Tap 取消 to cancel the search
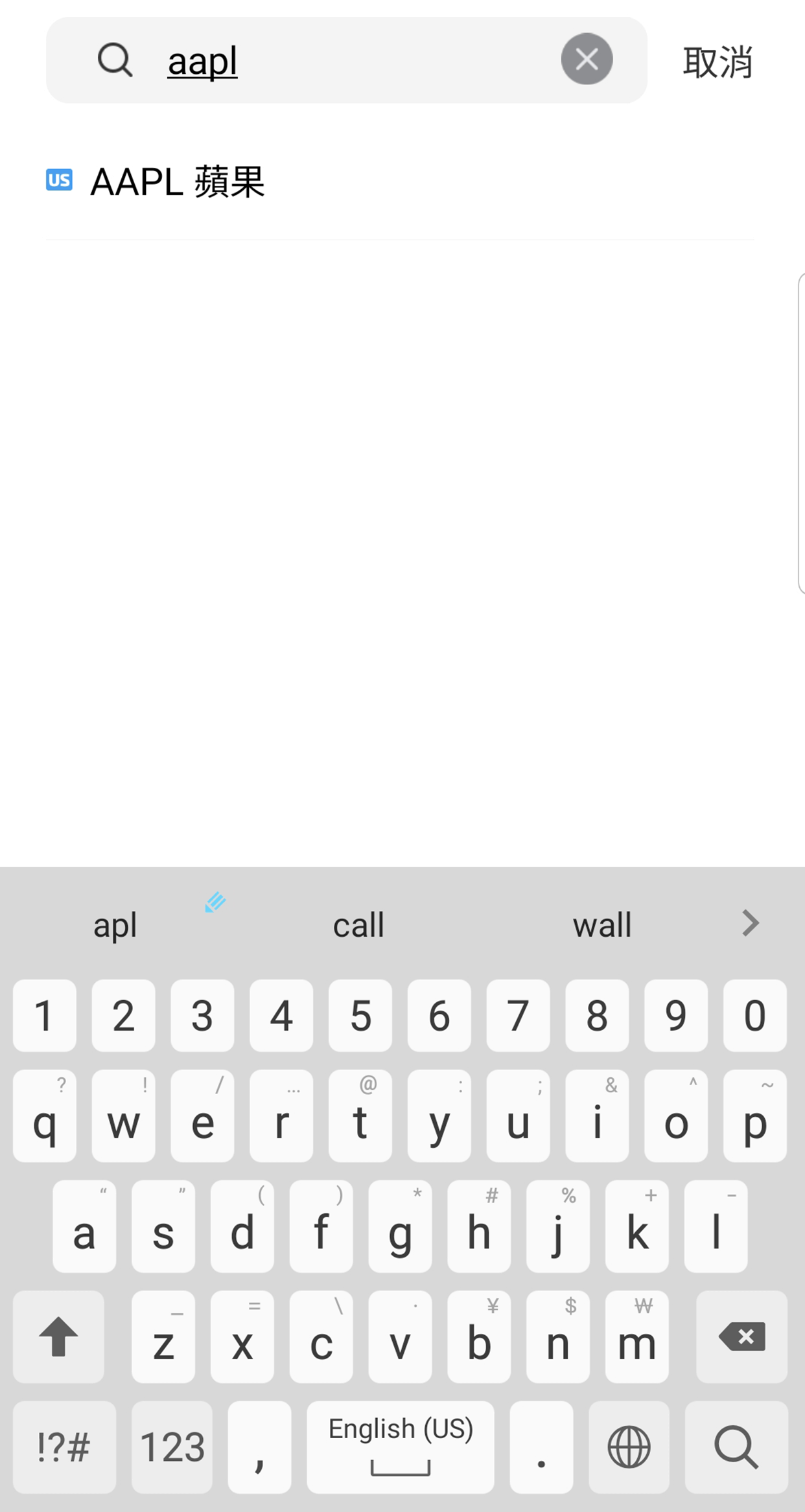This screenshot has height=1512, width=805. 717,62
